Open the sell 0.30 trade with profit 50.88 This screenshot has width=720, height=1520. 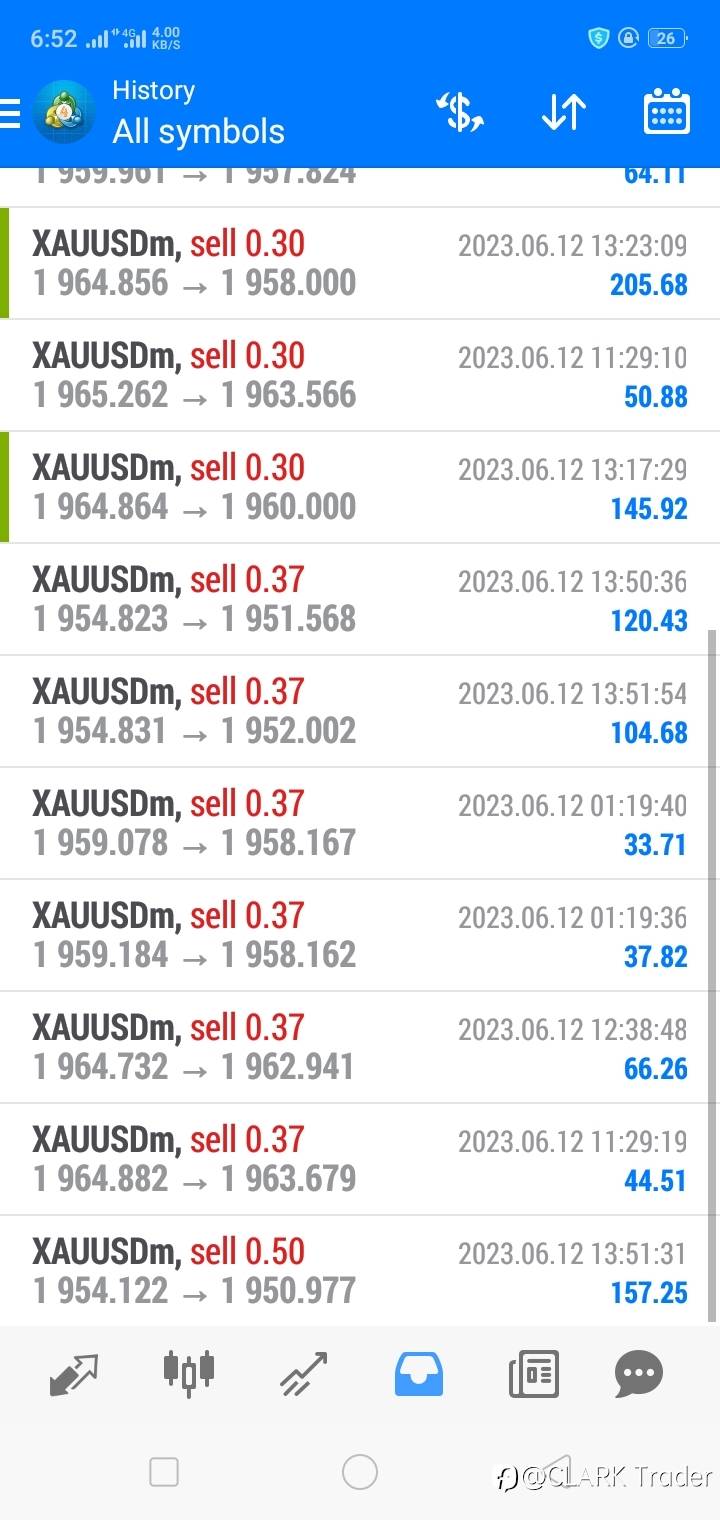point(360,376)
